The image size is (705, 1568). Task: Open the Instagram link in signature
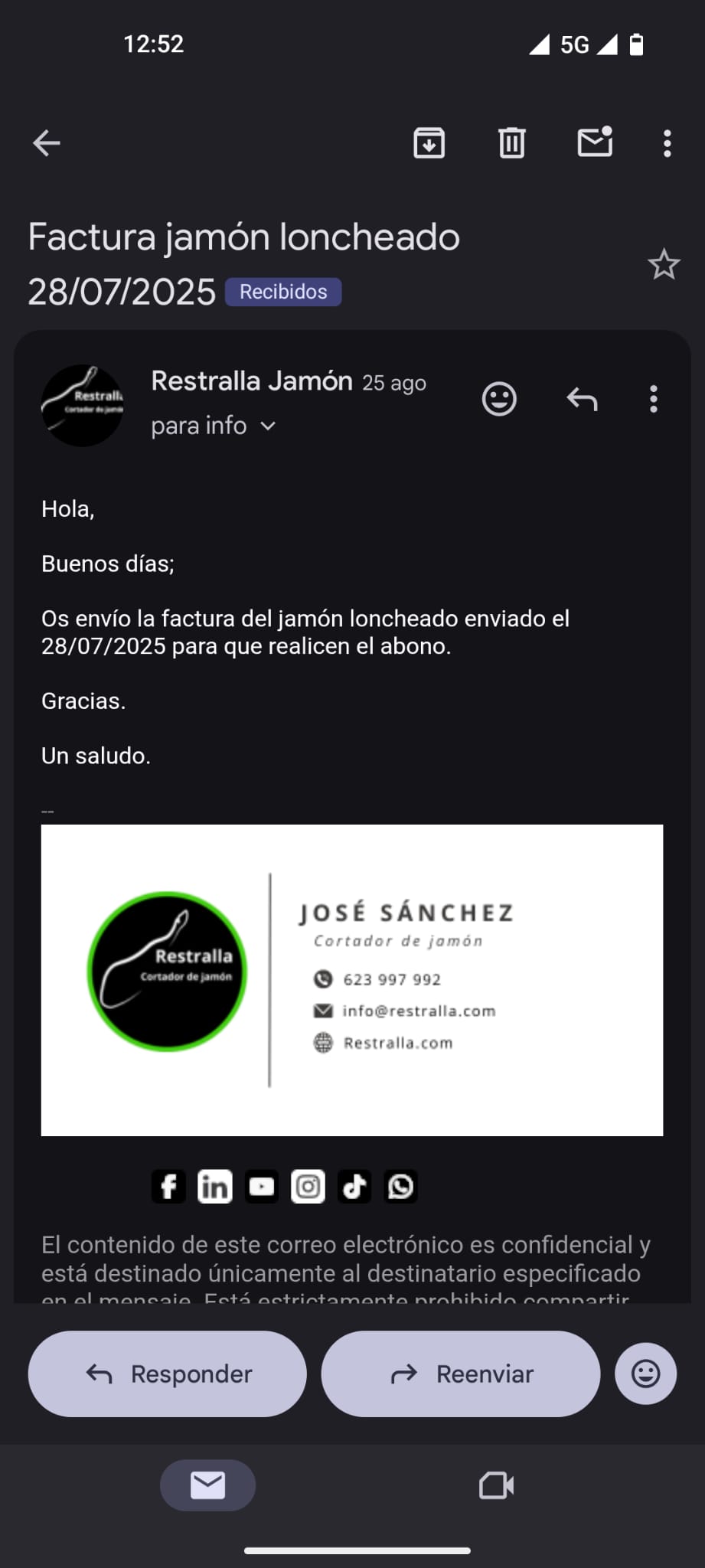coord(308,1187)
